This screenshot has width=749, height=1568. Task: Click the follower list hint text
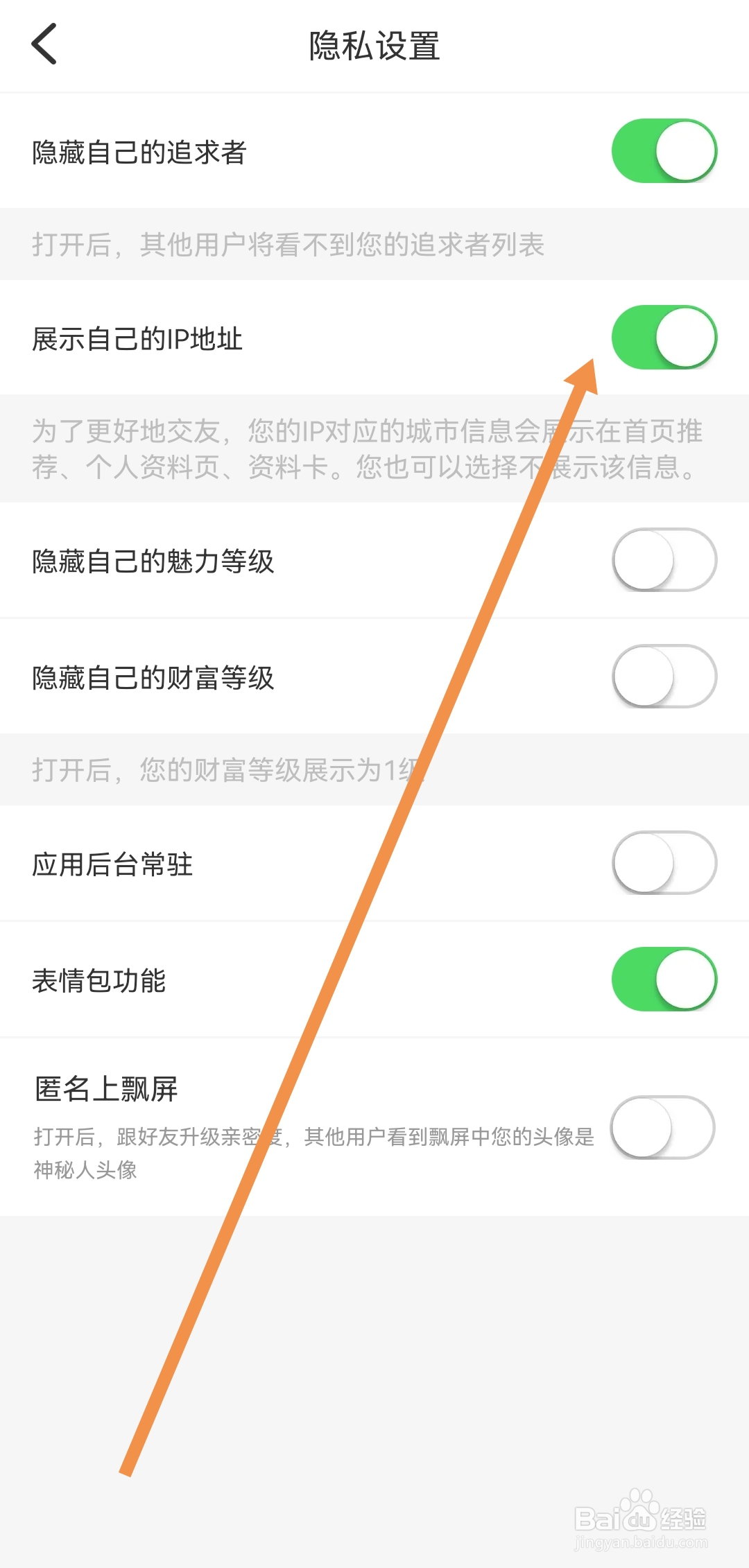pyautogui.click(x=288, y=245)
